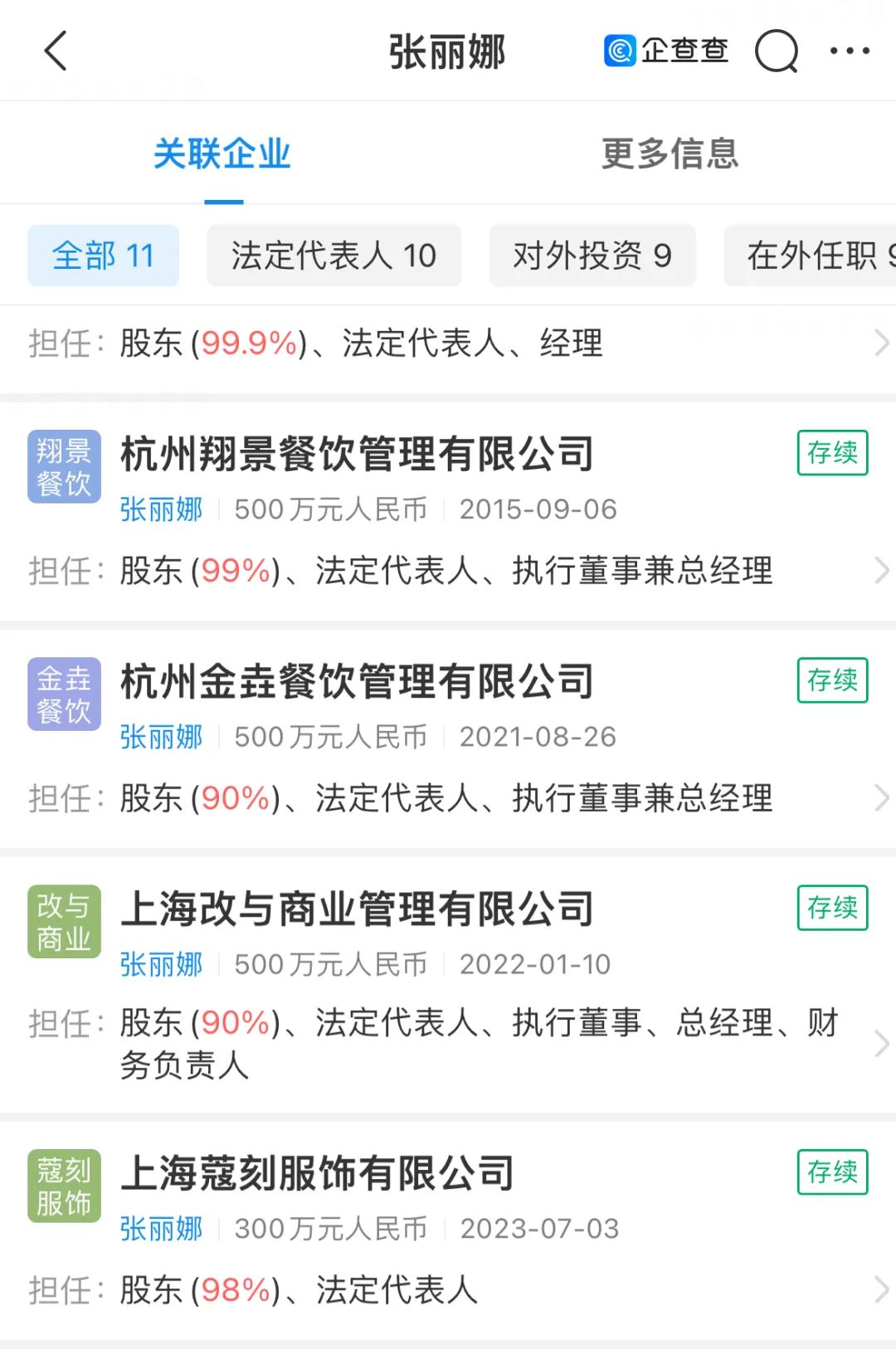Filter by 法定代表人 10
The image size is (896, 1359).
coord(334,256)
